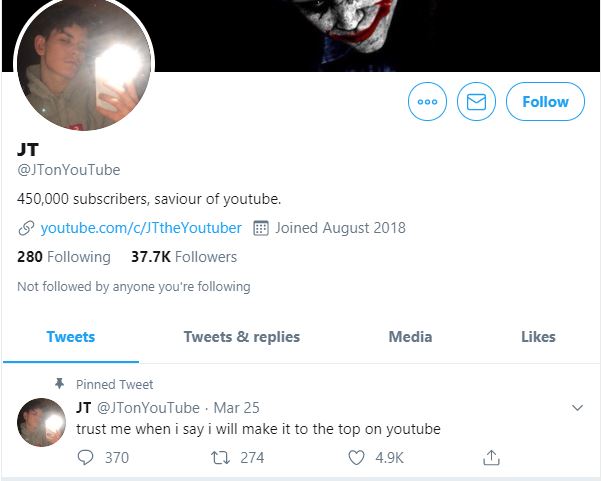The width and height of the screenshot is (602, 481).
Task: Switch to the Tweets & replies tab
Action: 241,337
